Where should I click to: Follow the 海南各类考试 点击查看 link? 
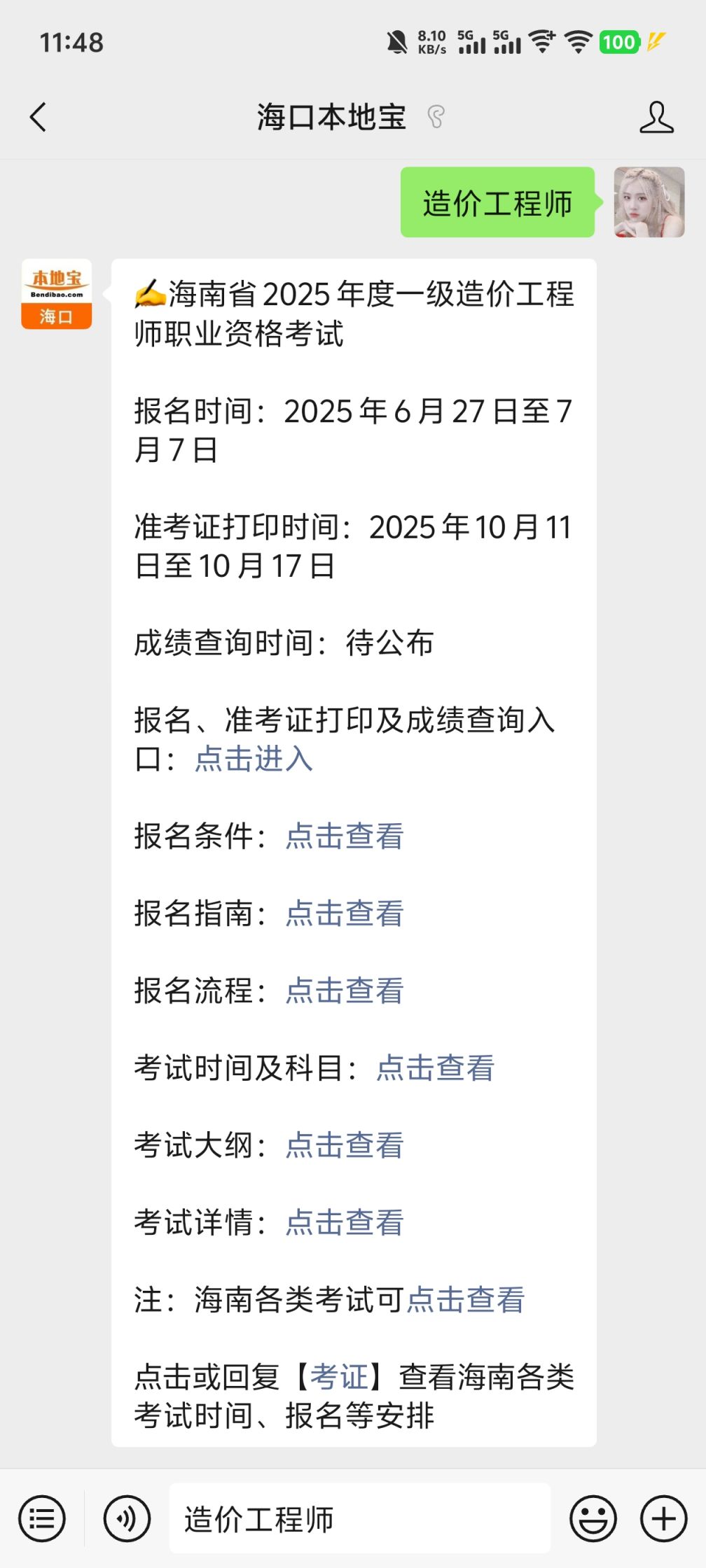click(465, 1300)
